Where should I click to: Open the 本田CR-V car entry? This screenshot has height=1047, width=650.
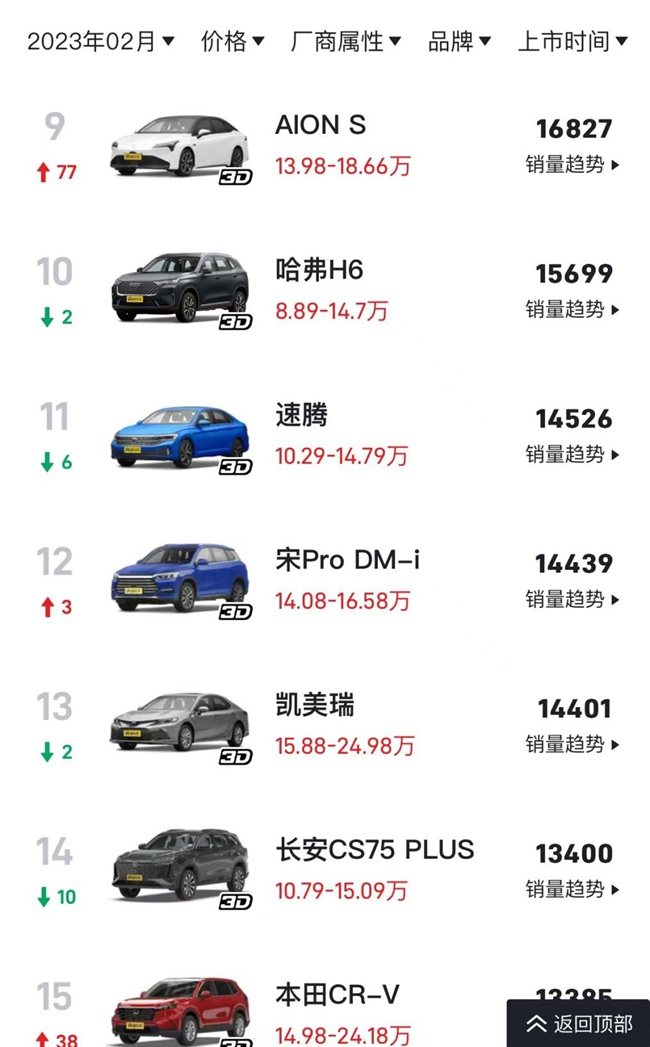click(x=337, y=996)
